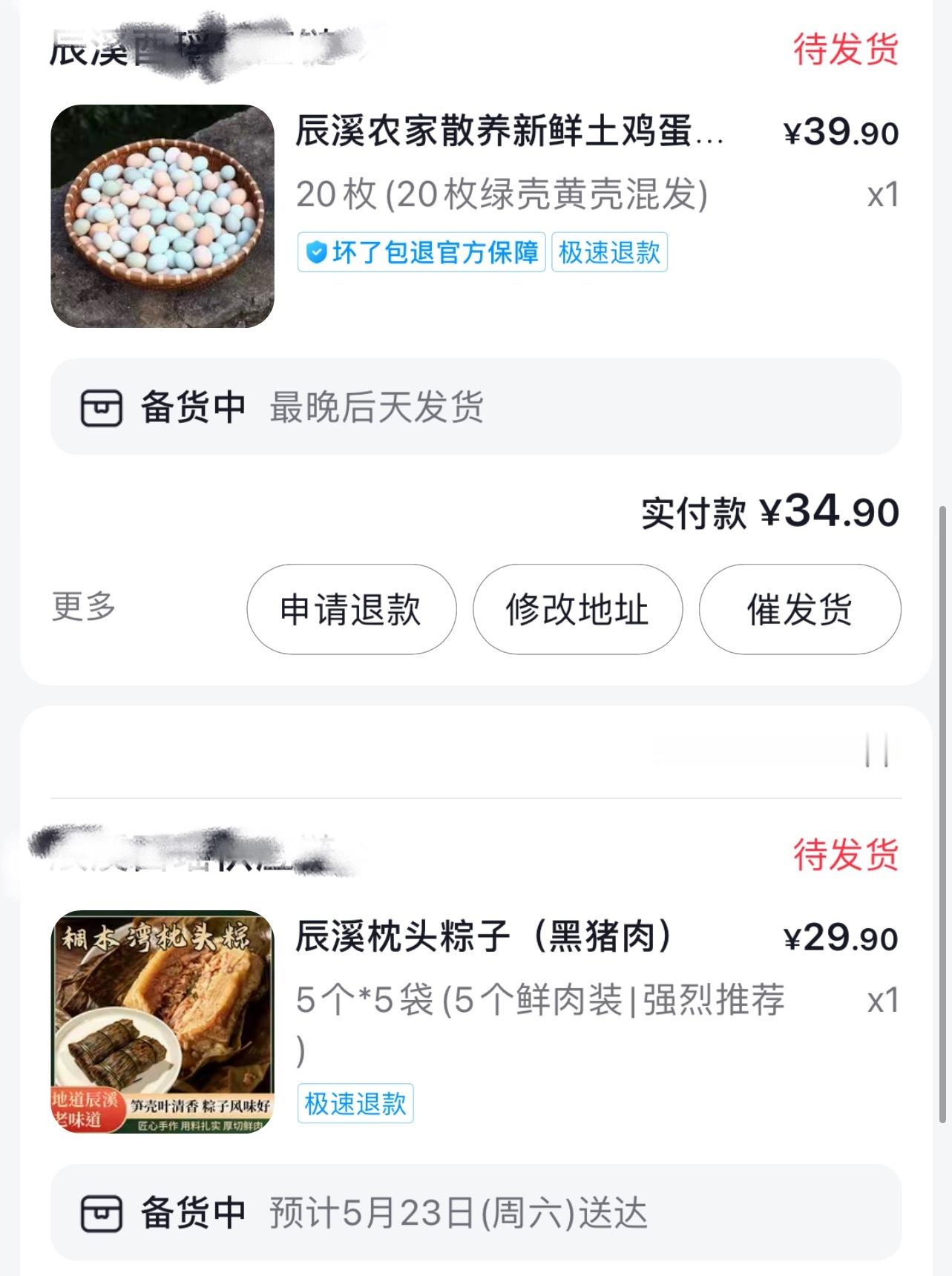This screenshot has height=1276, width=952.
Task: Open the 辰溪枕头粽子 product image
Action: (x=163, y=1022)
